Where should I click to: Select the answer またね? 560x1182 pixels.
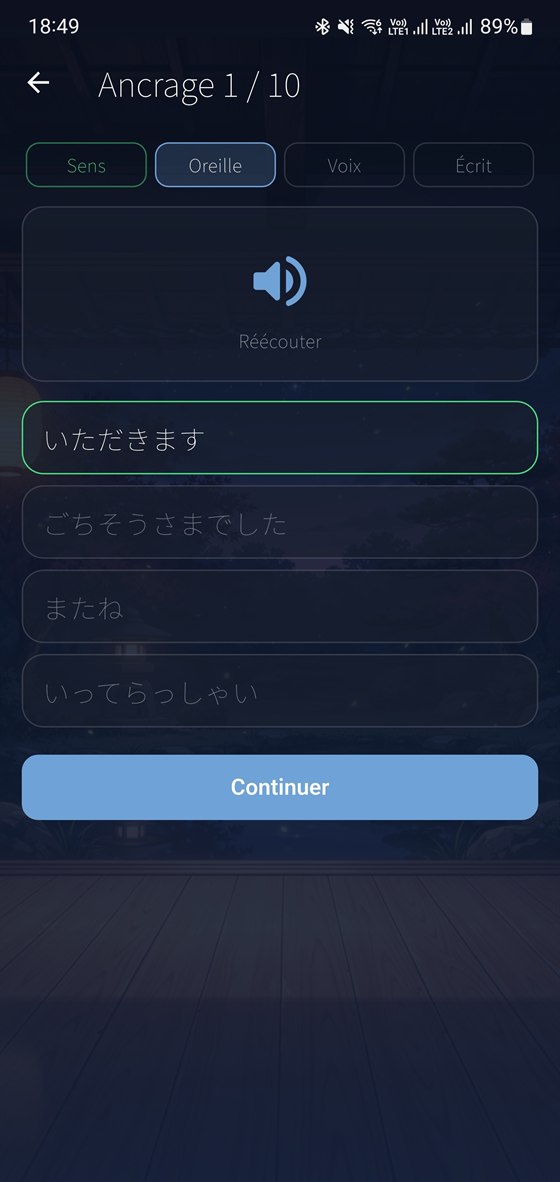pos(280,607)
